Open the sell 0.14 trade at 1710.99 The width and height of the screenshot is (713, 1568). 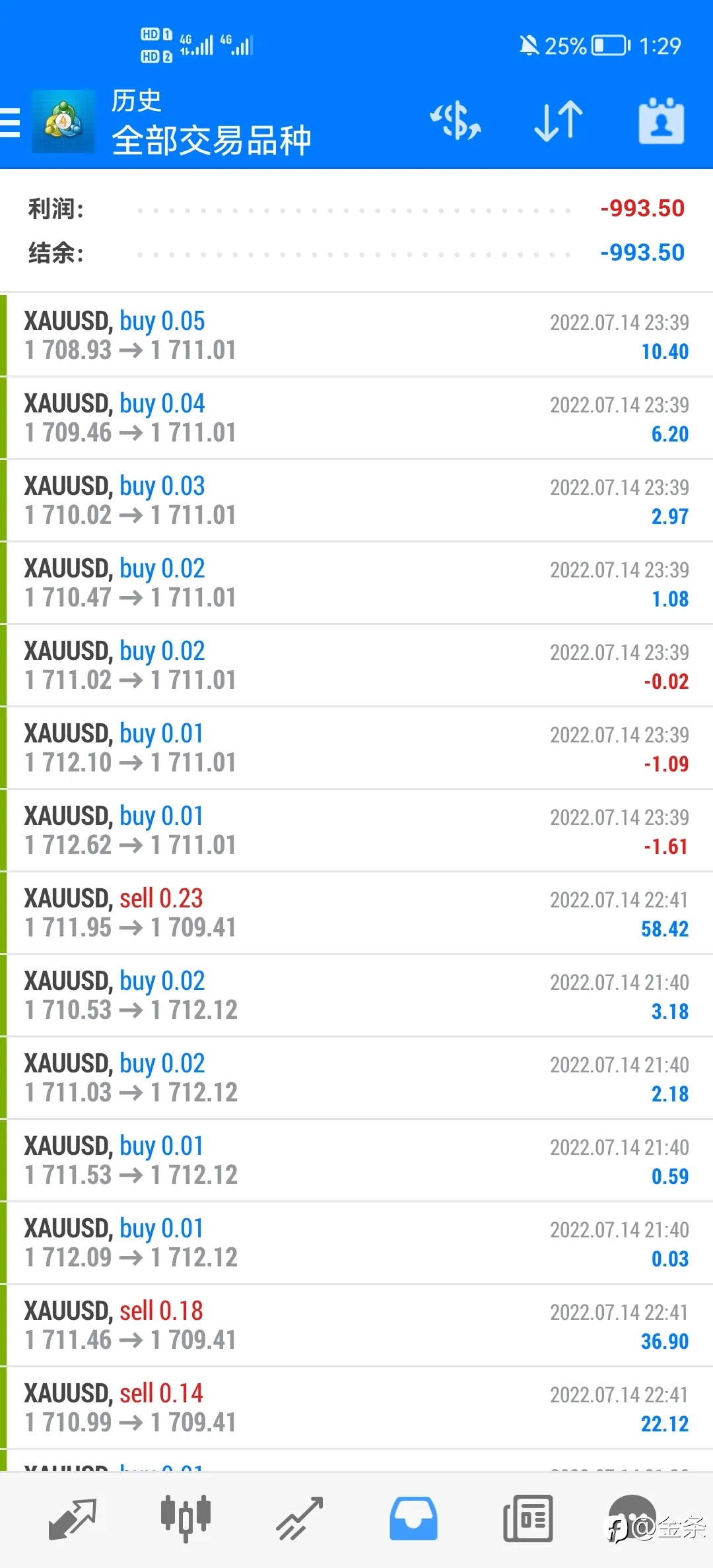pos(356,1408)
